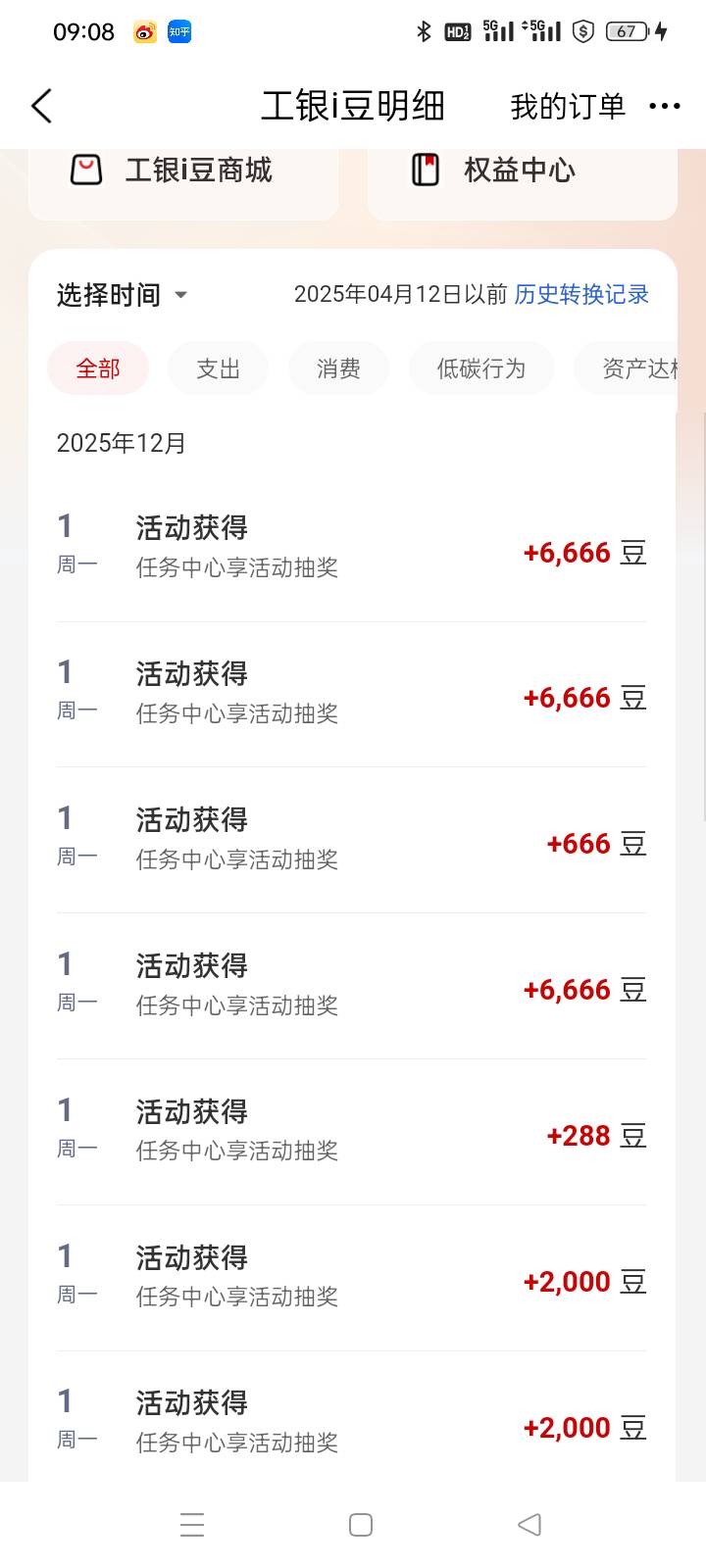The height and width of the screenshot is (1568, 706).
Task: Switch to the 支出 filter
Action: [x=218, y=368]
